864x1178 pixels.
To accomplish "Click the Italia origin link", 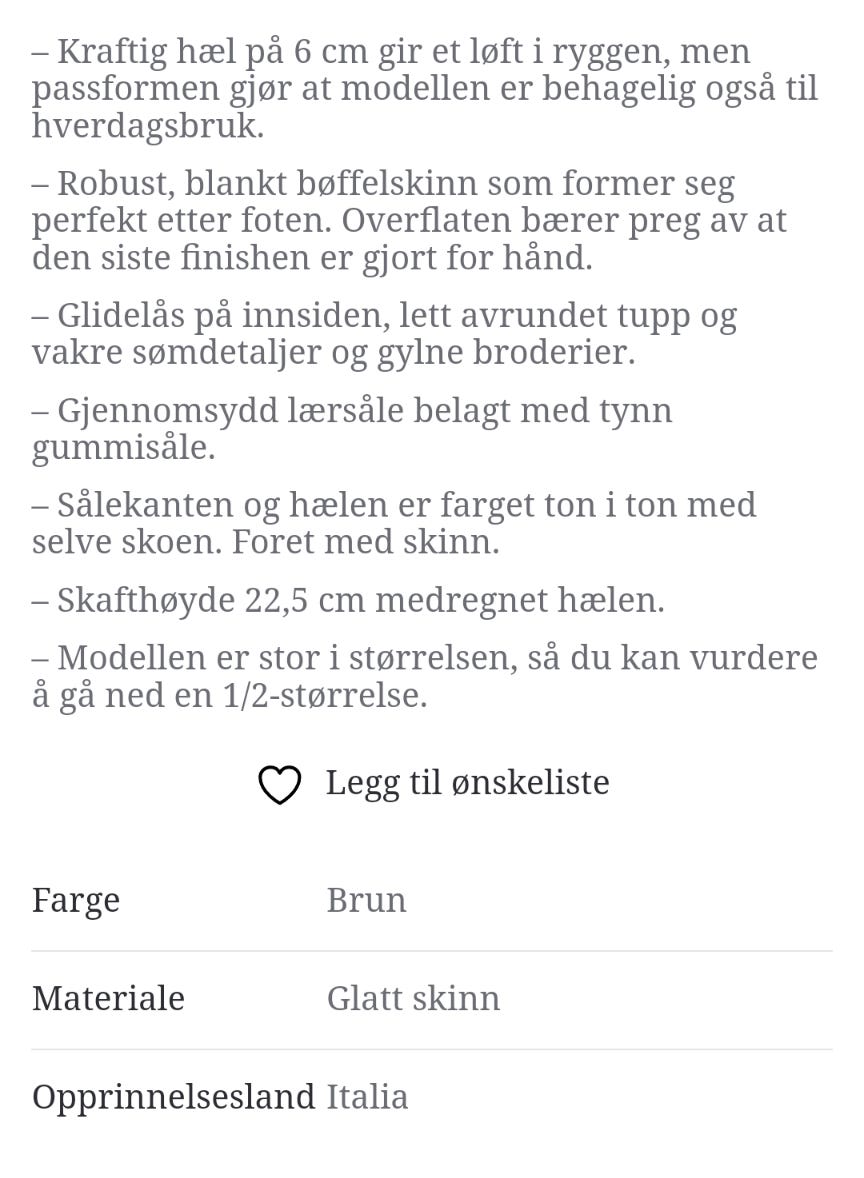I will point(367,1096).
